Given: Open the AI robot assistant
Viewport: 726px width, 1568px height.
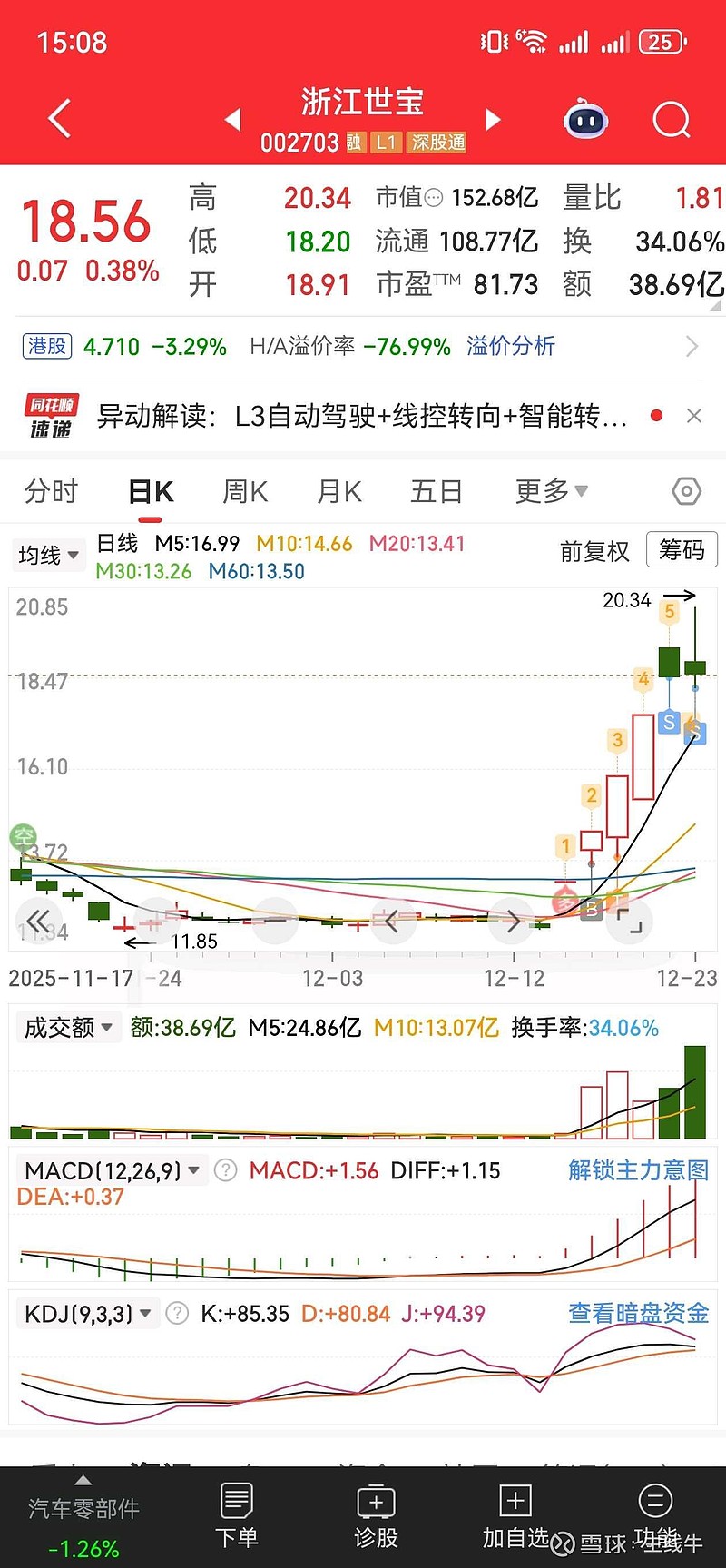Looking at the screenshot, I should [585, 118].
